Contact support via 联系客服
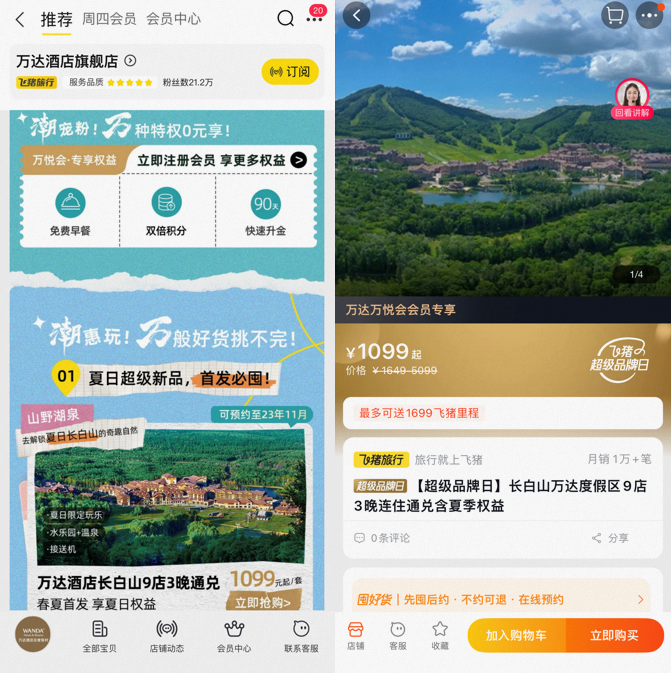 300,636
